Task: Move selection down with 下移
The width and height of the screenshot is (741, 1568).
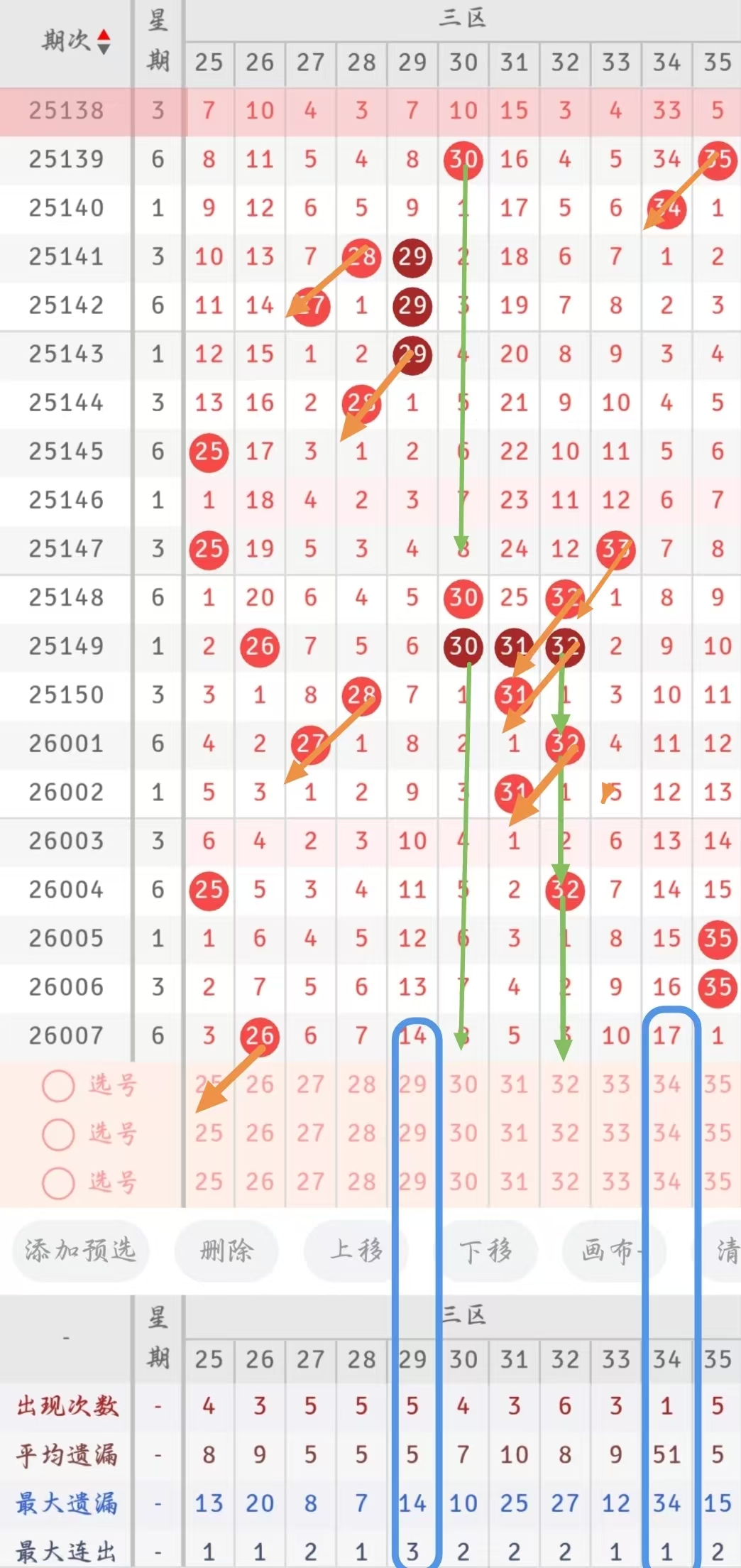Action: [486, 1251]
